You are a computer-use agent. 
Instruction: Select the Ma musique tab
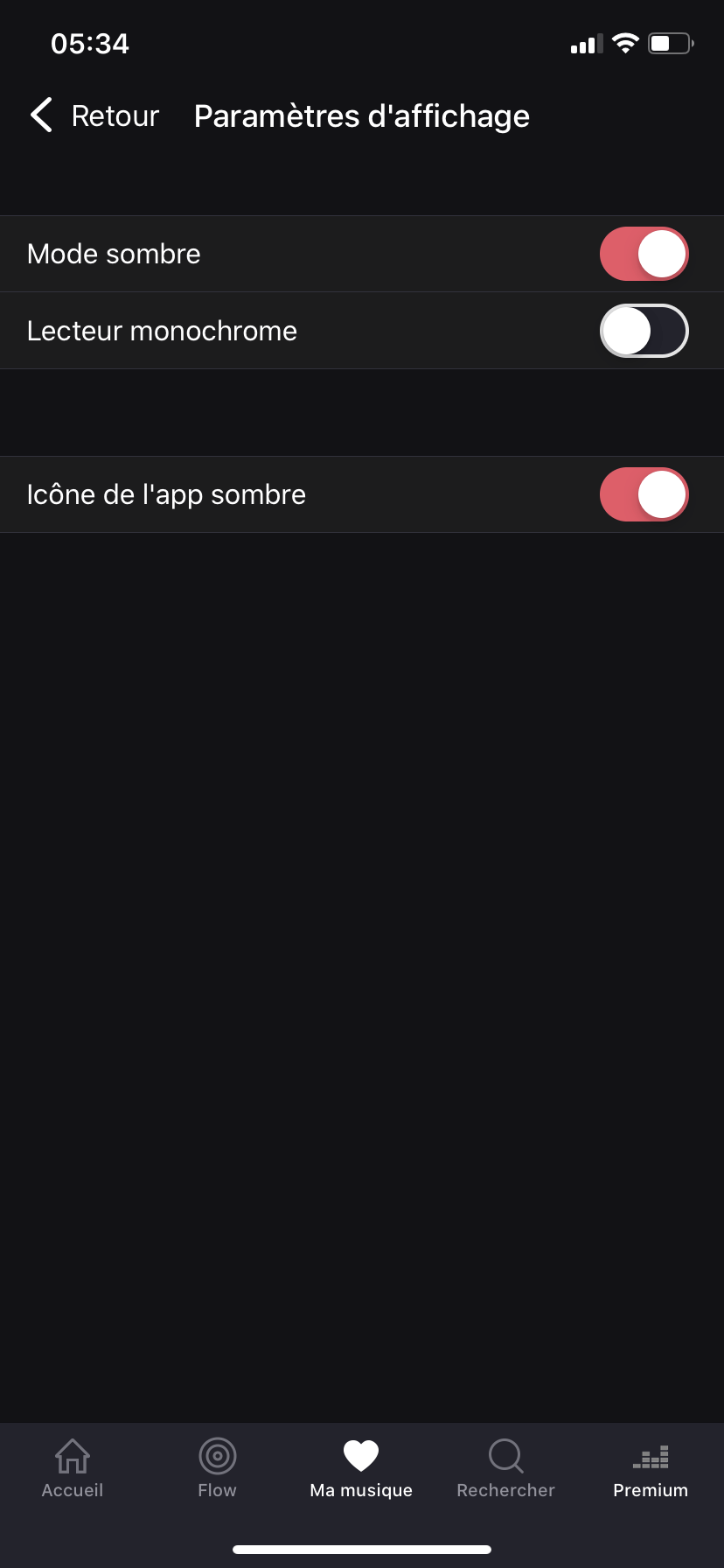(361, 1470)
